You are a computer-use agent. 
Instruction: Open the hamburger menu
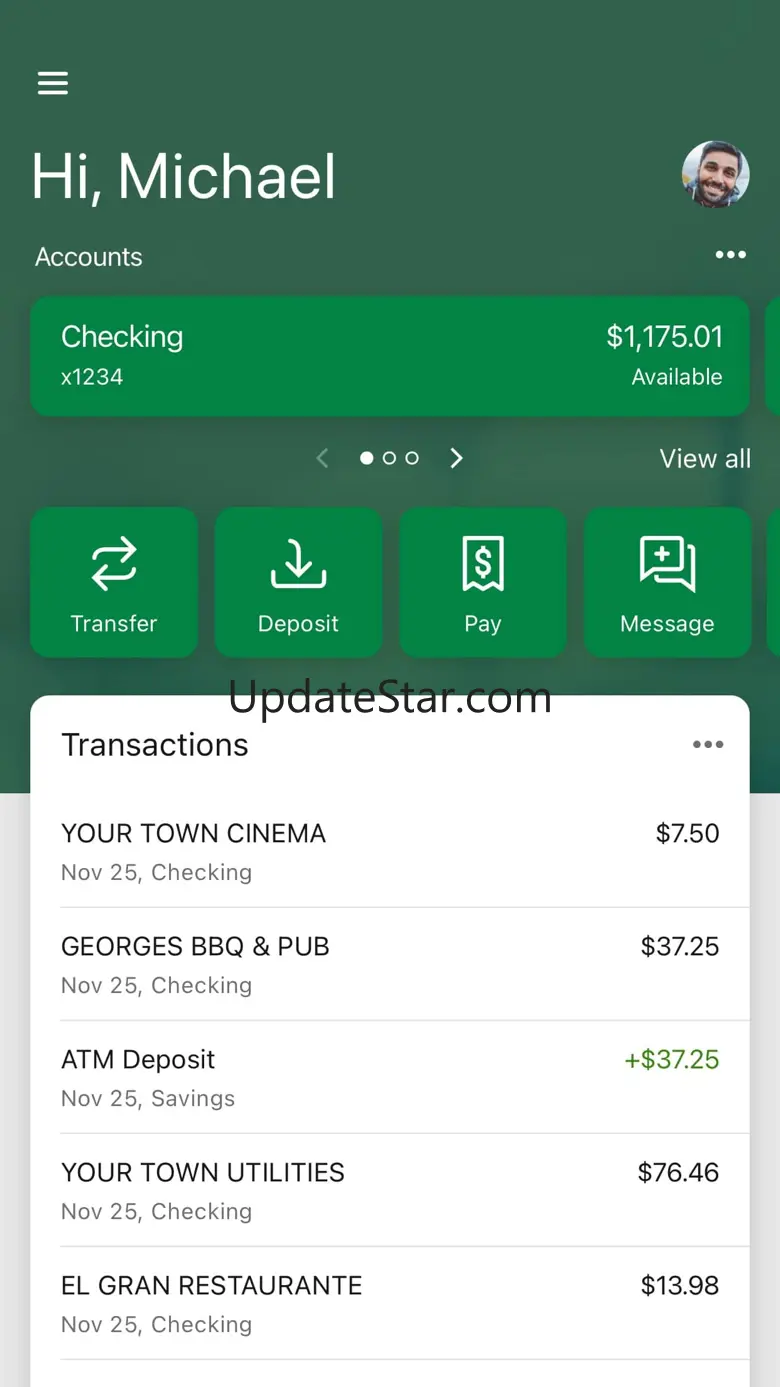pyautogui.click(x=53, y=83)
